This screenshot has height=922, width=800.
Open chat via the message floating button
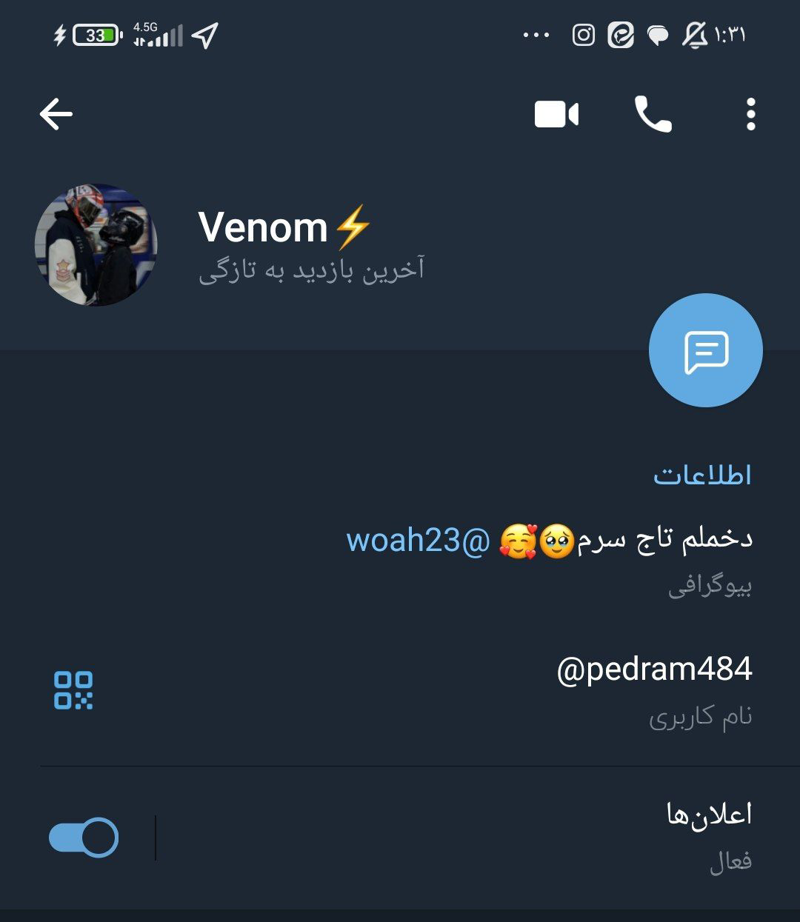tap(705, 351)
